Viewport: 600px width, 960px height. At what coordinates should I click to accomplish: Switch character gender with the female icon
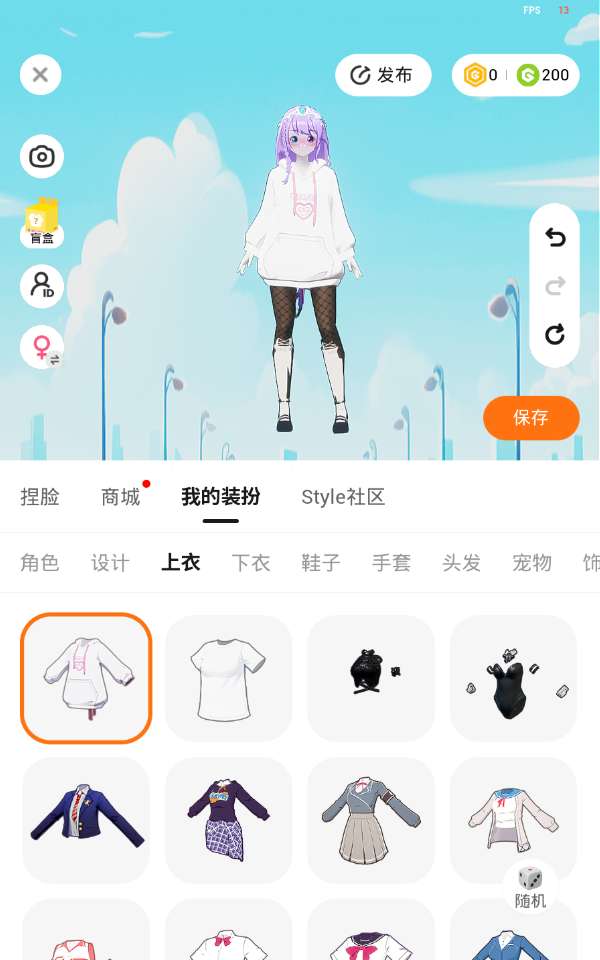pos(42,348)
